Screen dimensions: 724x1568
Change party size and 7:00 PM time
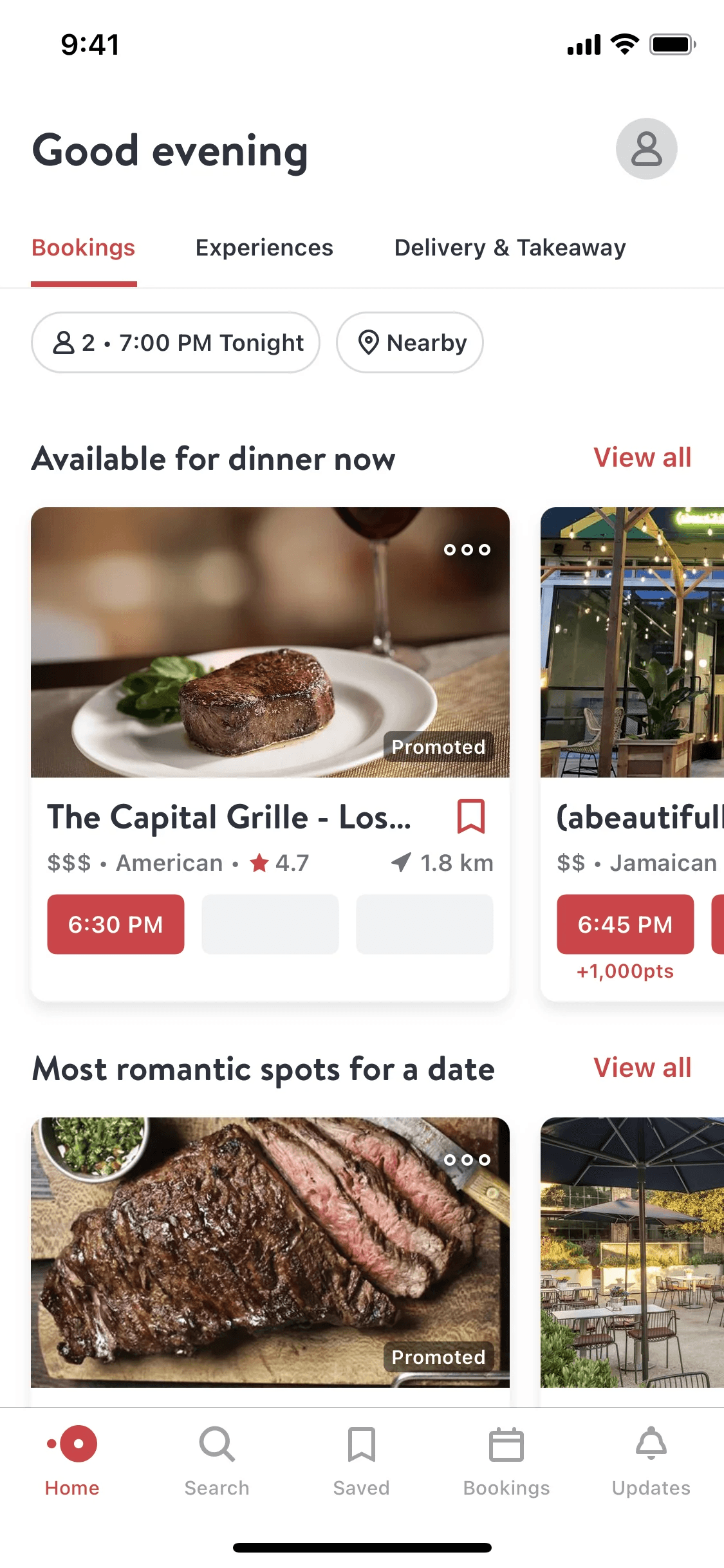tap(176, 342)
